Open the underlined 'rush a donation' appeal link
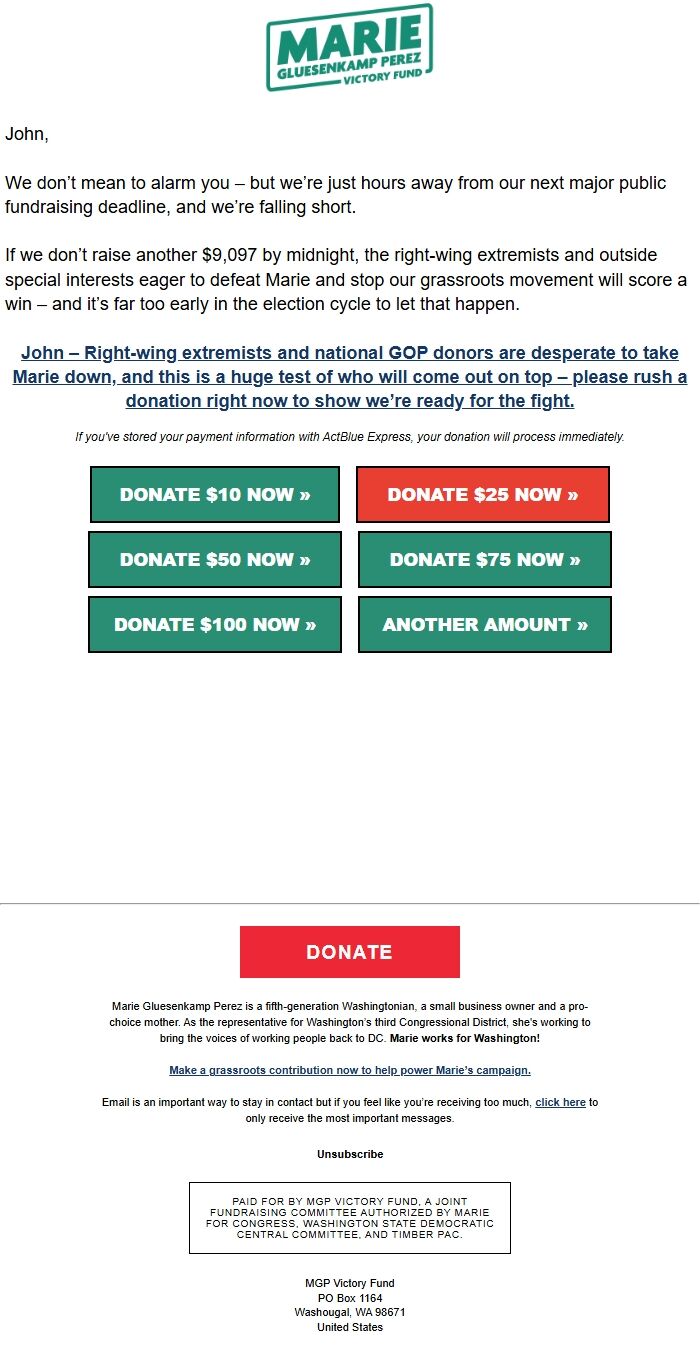This screenshot has width=700, height=1346. 350,377
